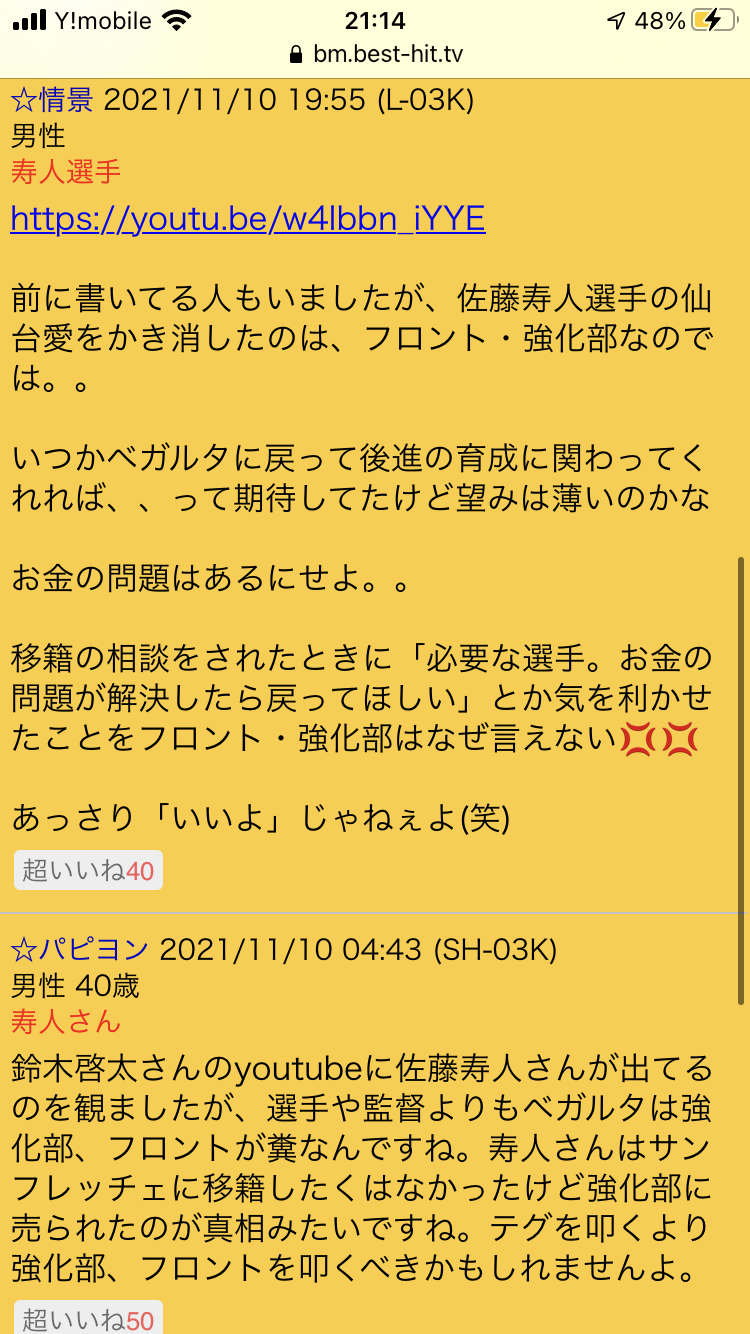750x1334 pixels.
Task: Open the youtu.be/w4lbbn_iYYE link
Action: click(248, 219)
